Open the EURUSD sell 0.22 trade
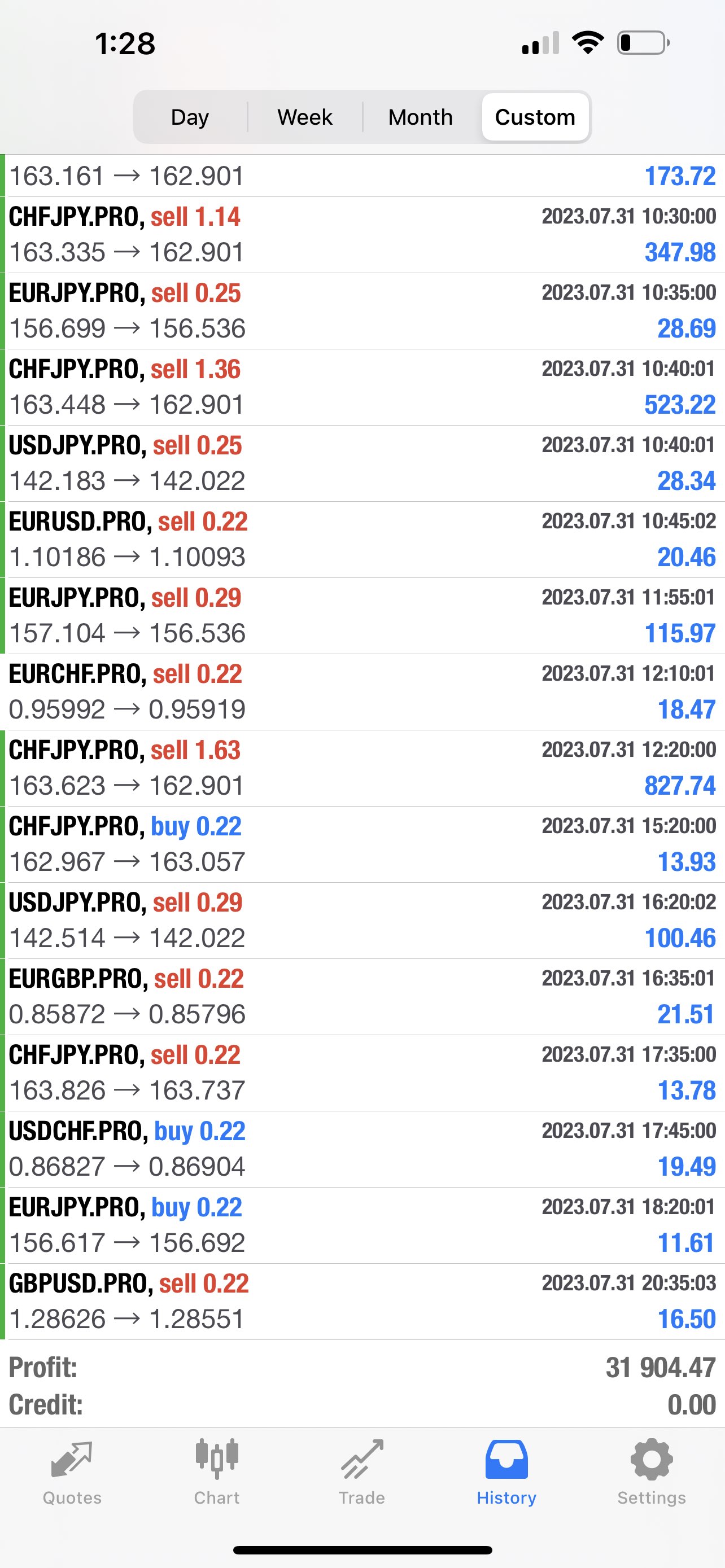 pos(362,538)
